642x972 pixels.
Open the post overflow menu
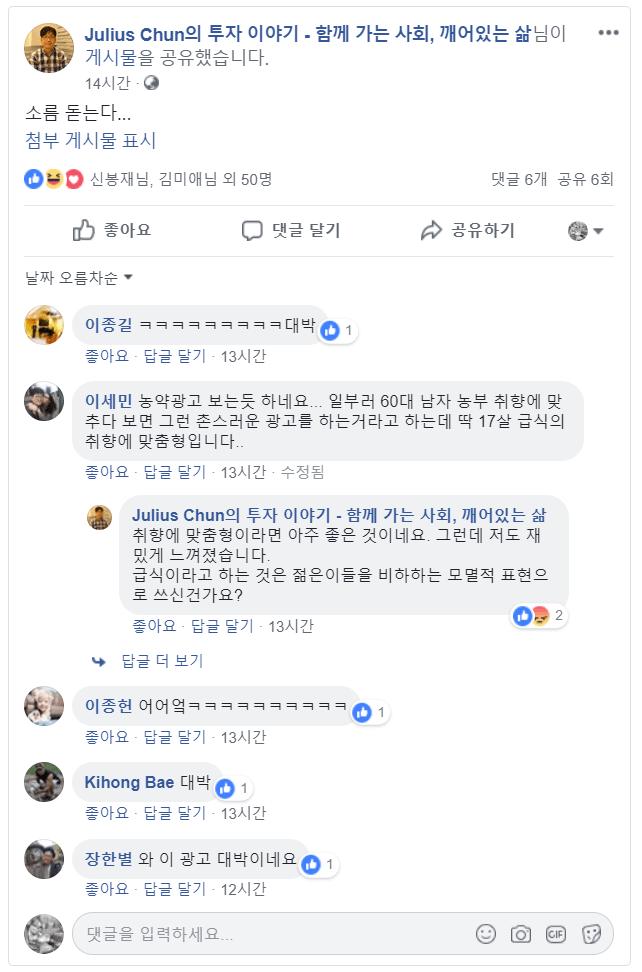608,33
